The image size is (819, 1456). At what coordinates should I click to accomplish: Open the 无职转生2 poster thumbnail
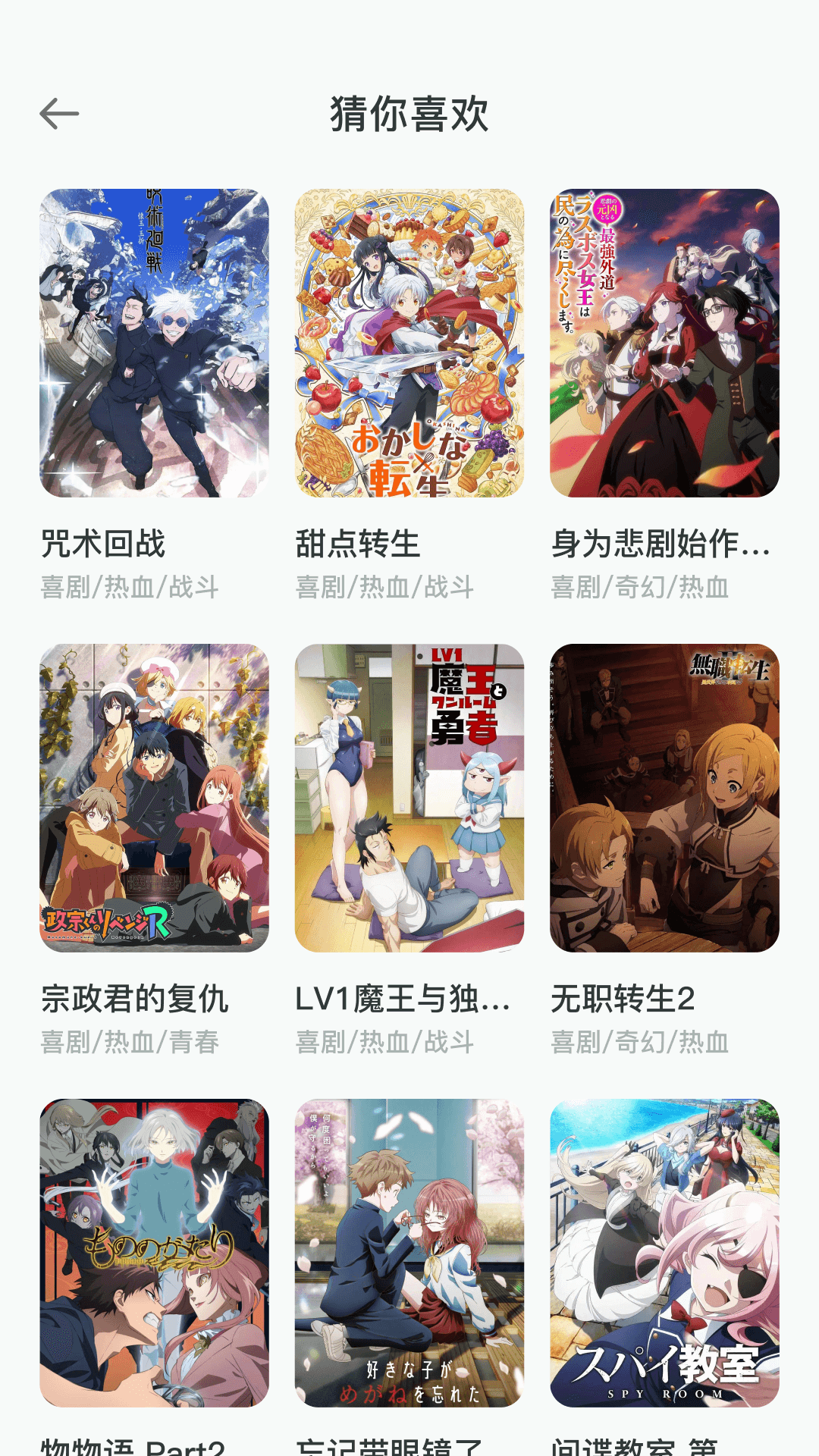point(664,798)
